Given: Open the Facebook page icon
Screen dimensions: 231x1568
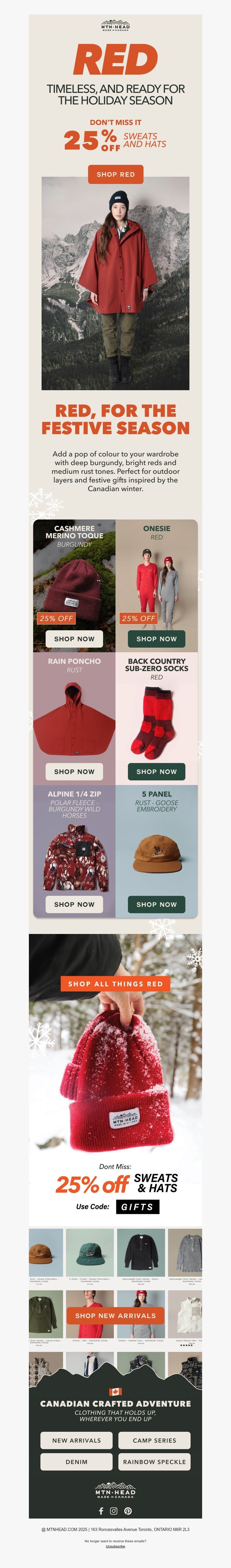Looking at the screenshot, I should tap(101, 1511).
